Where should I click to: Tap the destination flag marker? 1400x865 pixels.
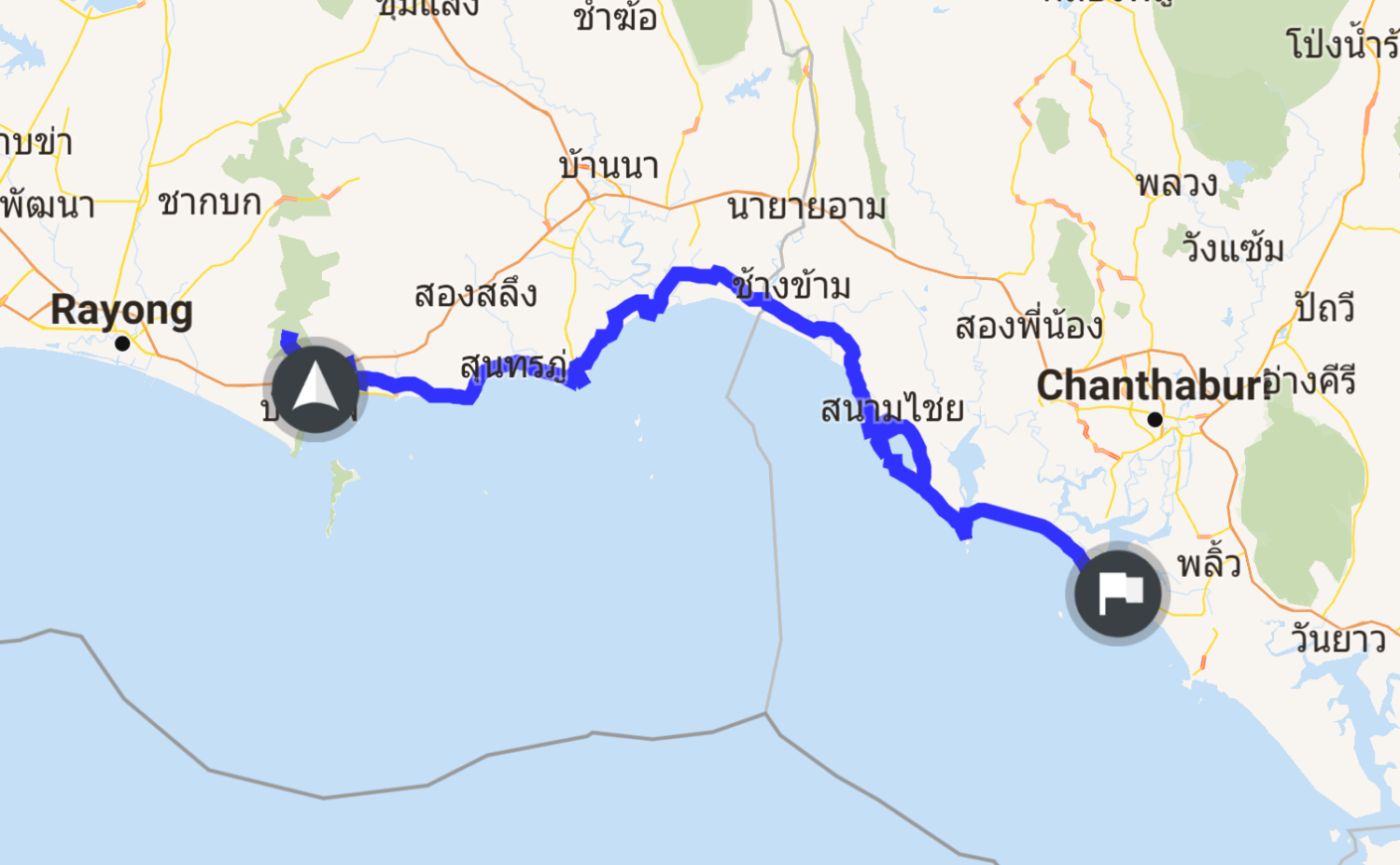click(1118, 593)
